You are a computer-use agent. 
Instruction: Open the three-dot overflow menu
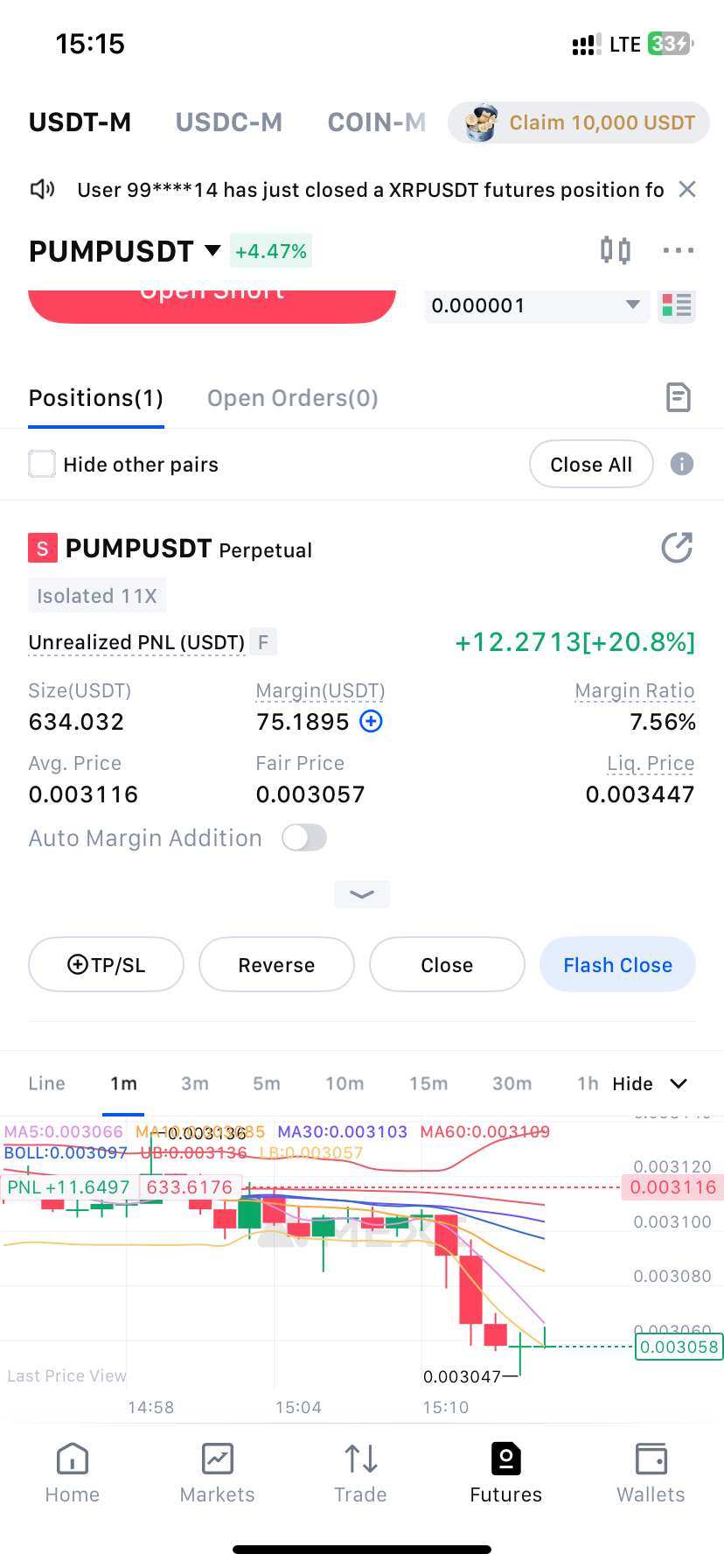pyautogui.click(x=678, y=250)
